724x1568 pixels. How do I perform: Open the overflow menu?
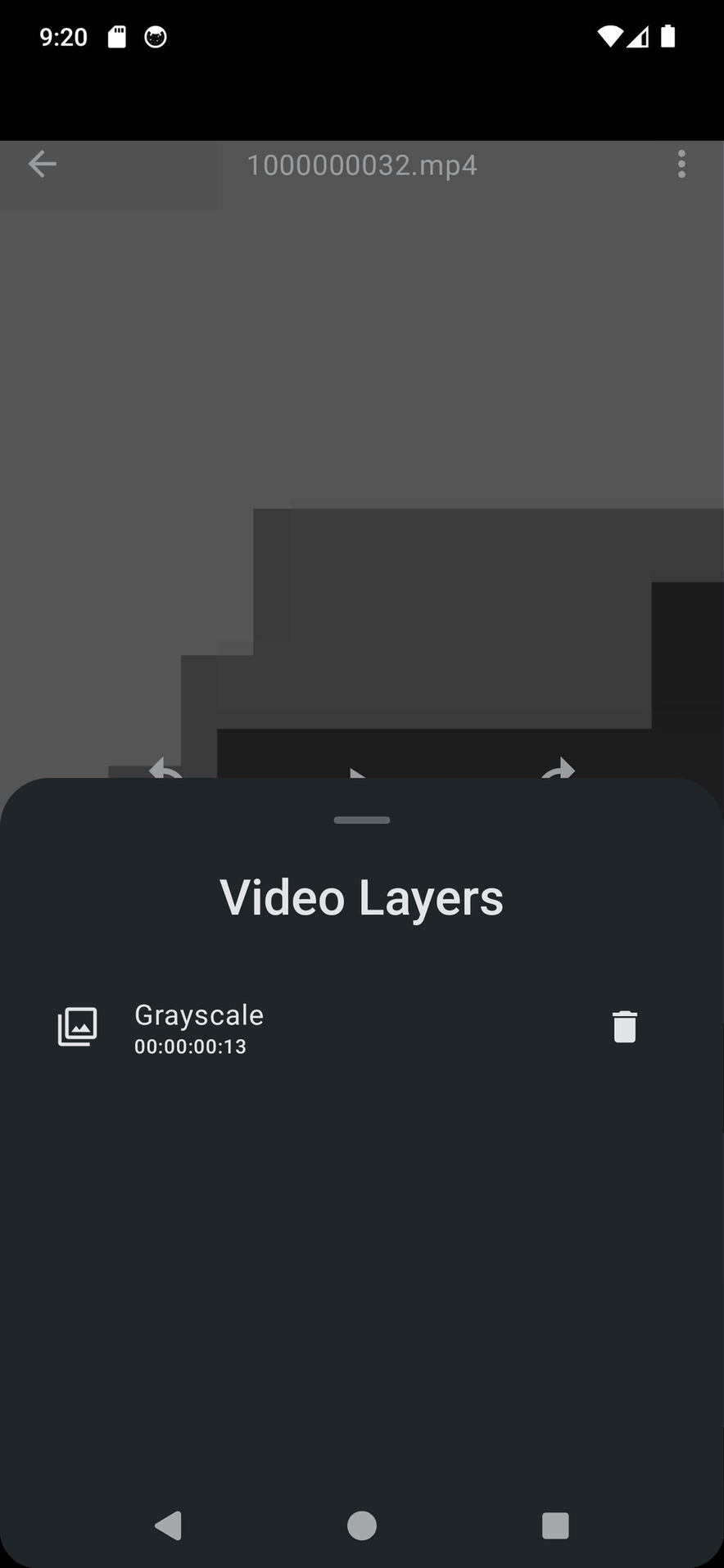click(681, 165)
